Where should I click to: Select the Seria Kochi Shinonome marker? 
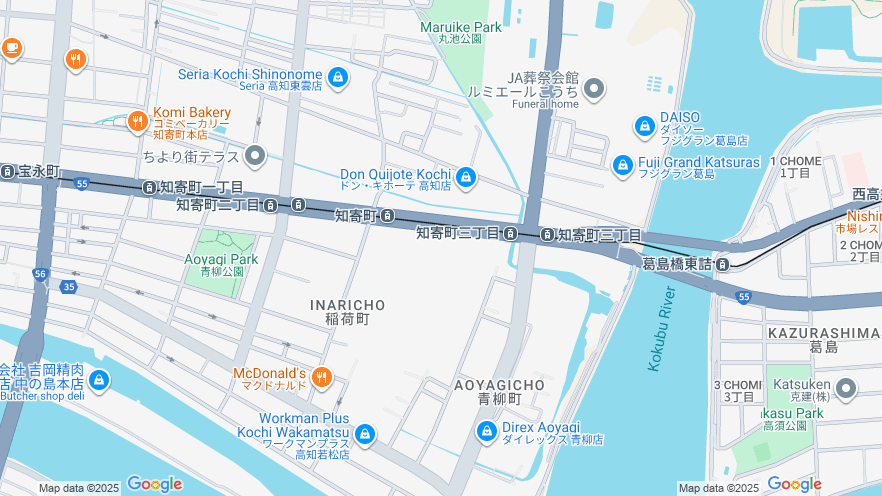(x=338, y=77)
